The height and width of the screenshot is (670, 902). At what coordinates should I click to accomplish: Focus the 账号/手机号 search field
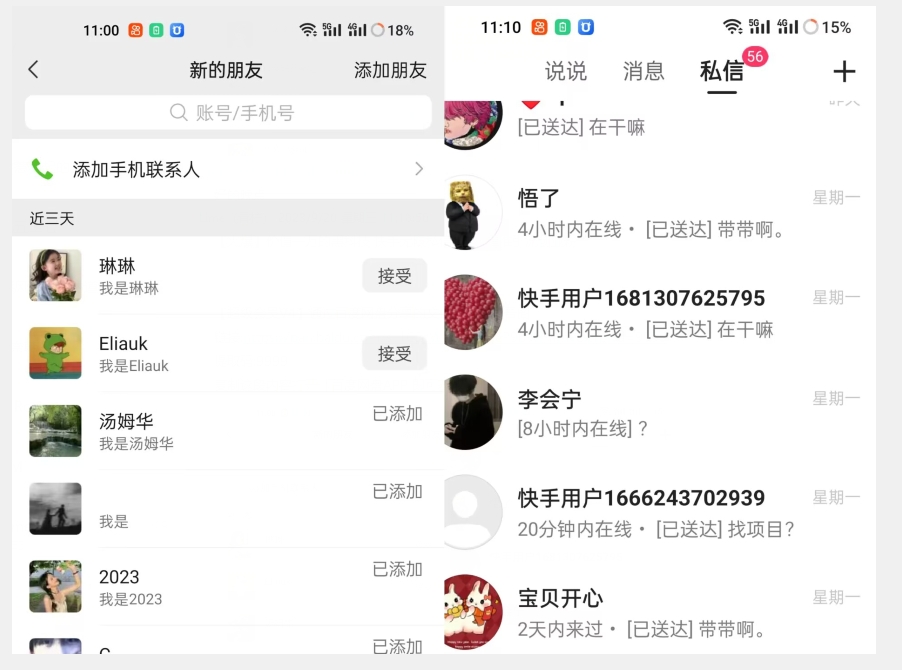click(230, 113)
